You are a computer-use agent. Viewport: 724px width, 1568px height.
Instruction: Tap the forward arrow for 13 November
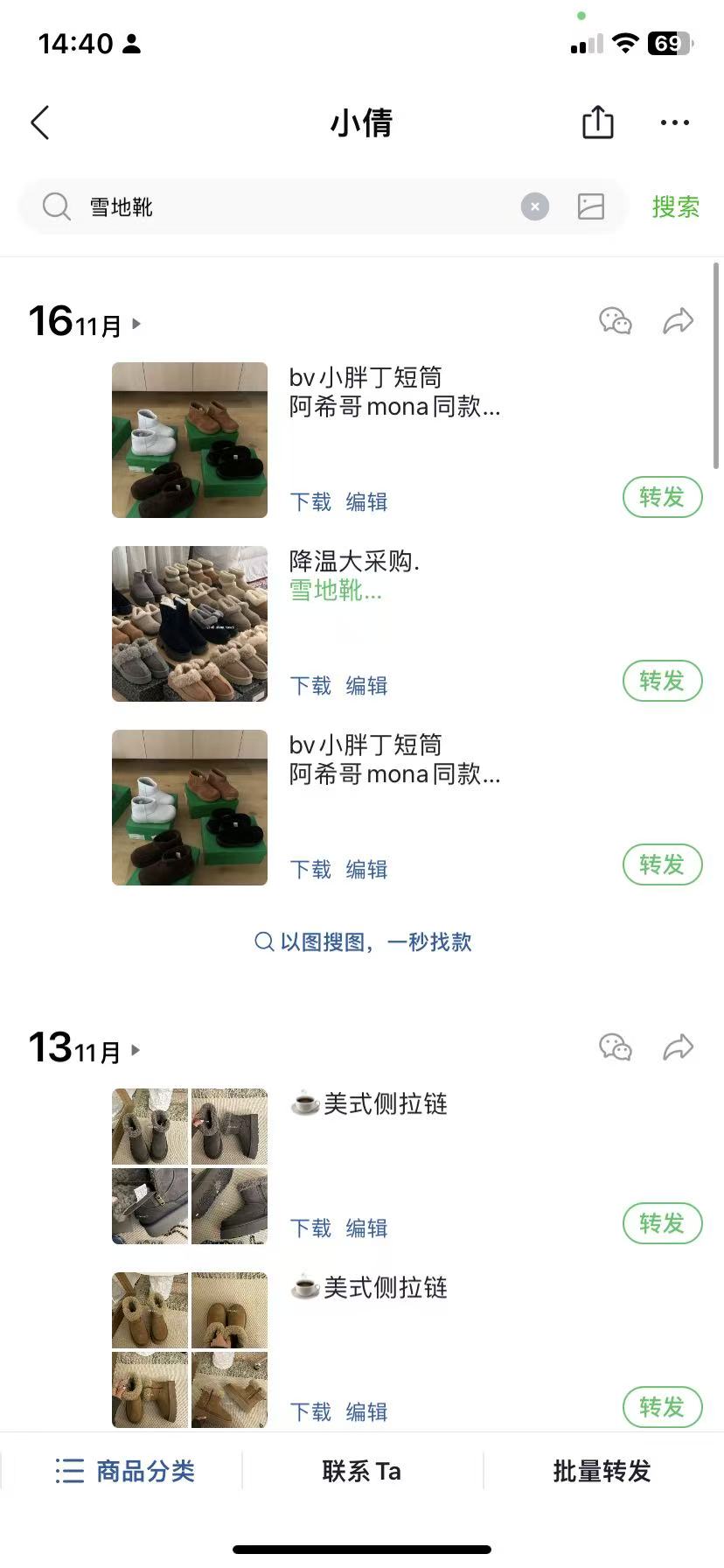point(679,1047)
